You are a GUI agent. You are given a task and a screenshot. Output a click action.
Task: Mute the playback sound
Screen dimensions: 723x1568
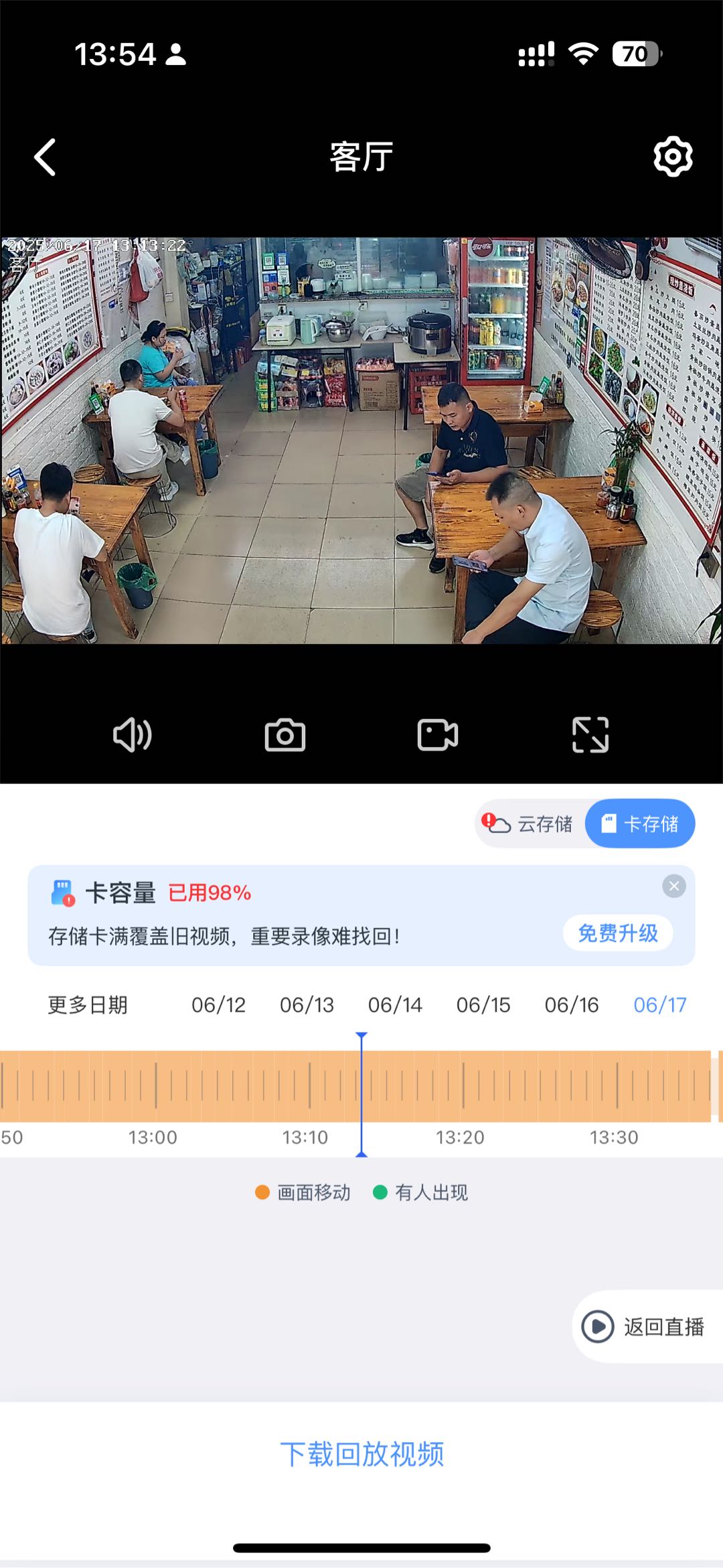pyautogui.click(x=133, y=735)
